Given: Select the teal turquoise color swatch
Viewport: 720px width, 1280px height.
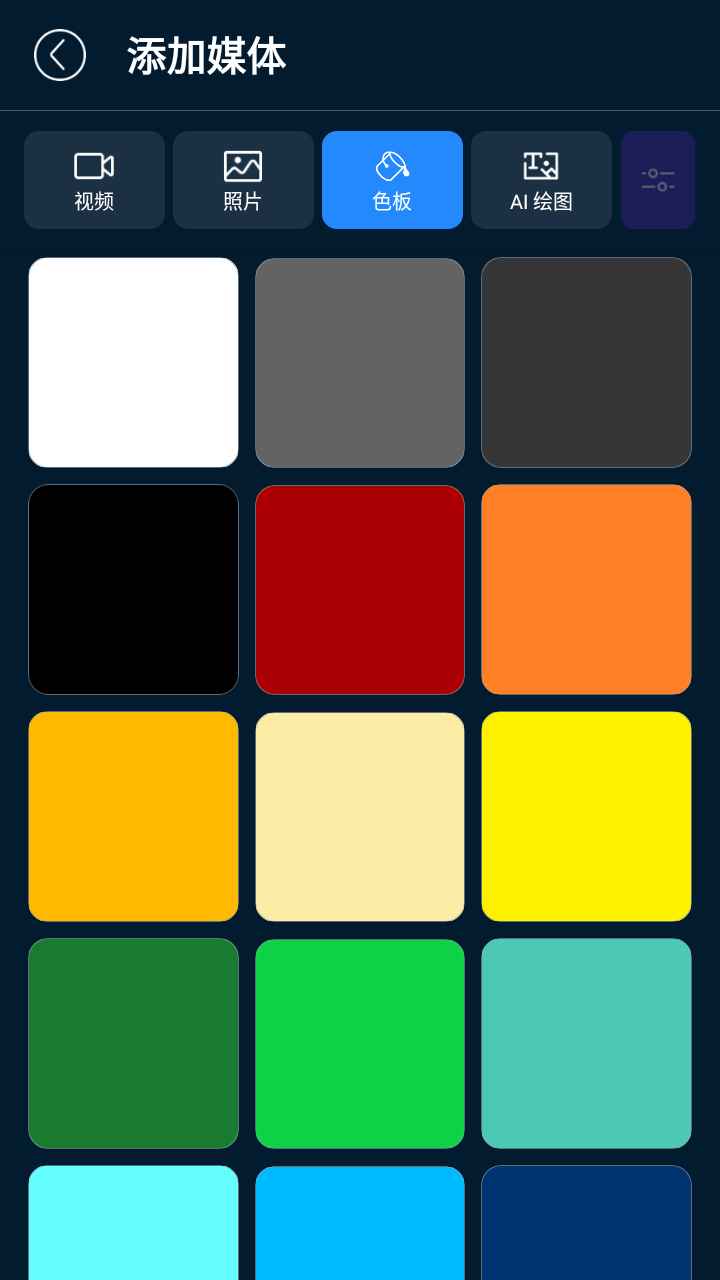Looking at the screenshot, I should click(586, 1043).
